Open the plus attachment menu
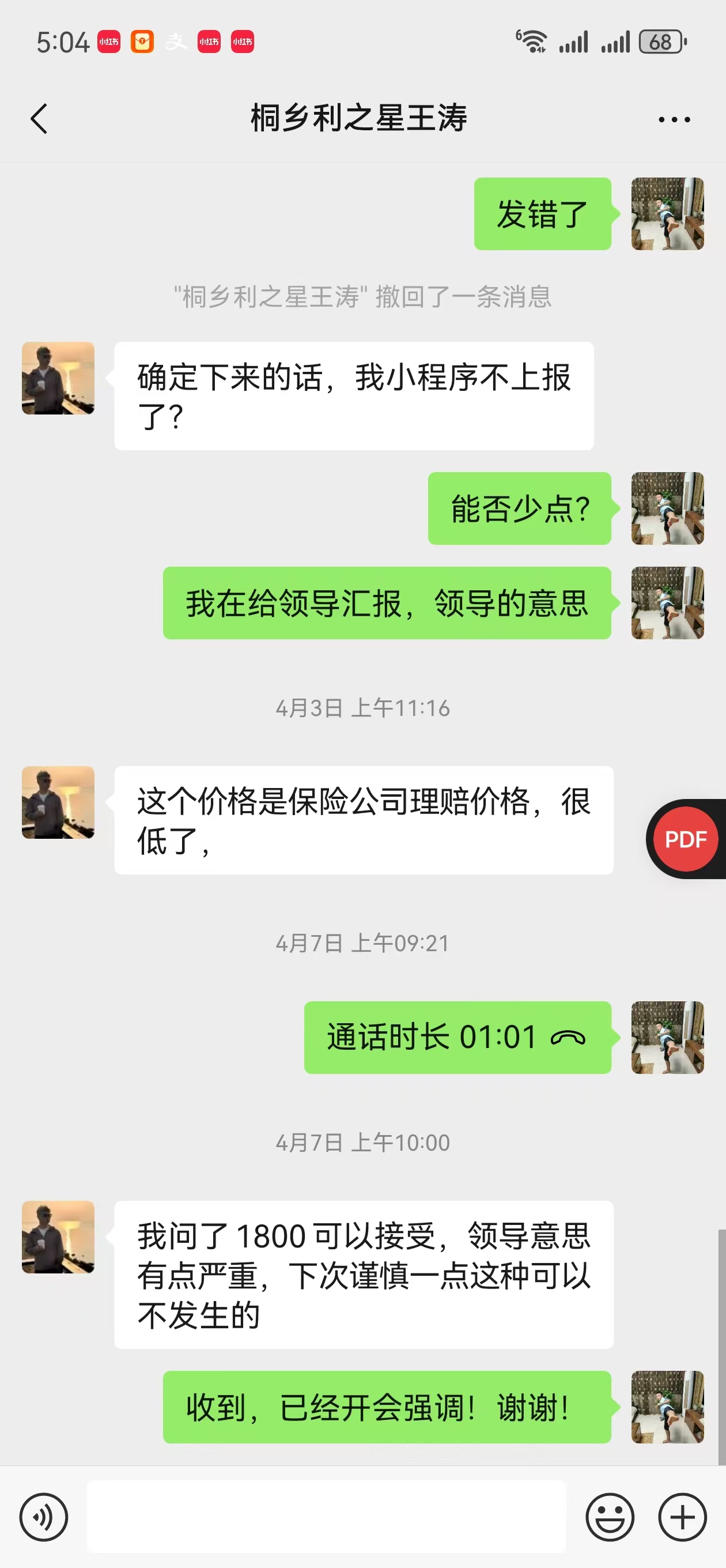Viewport: 726px width, 1568px height. point(682,1517)
